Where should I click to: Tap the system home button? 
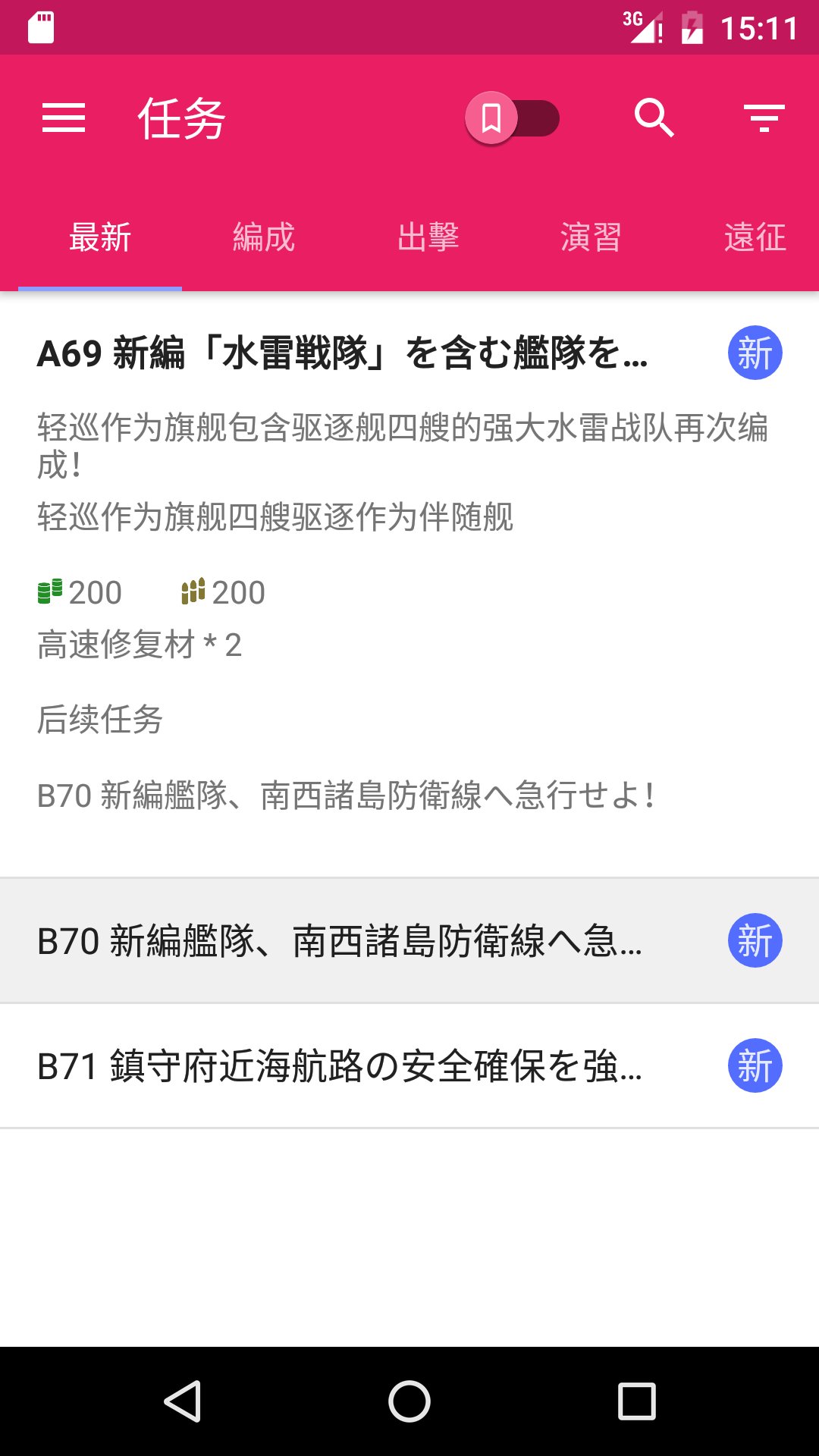[409, 1401]
